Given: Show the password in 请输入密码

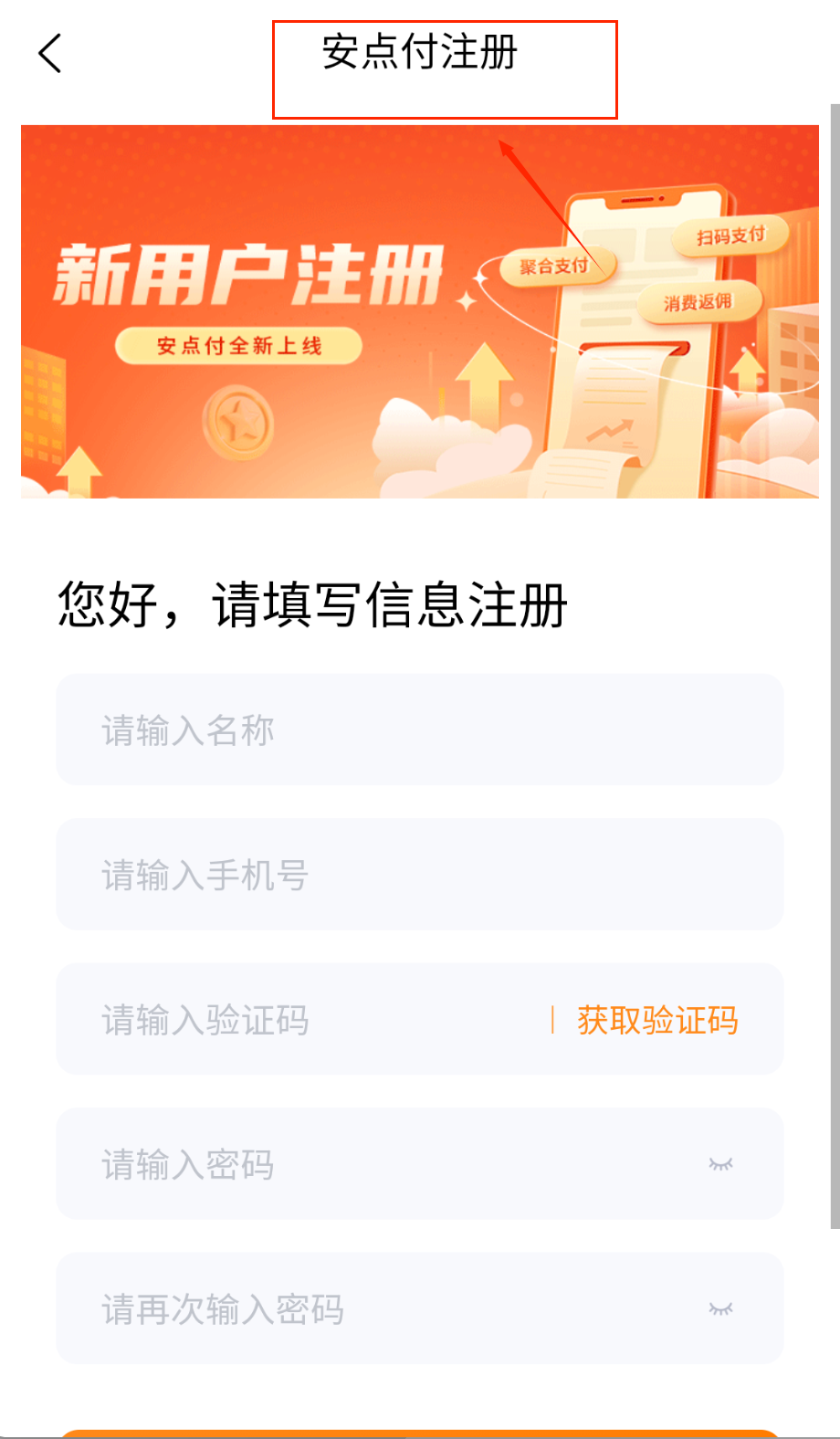Looking at the screenshot, I should click(721, 1164).
